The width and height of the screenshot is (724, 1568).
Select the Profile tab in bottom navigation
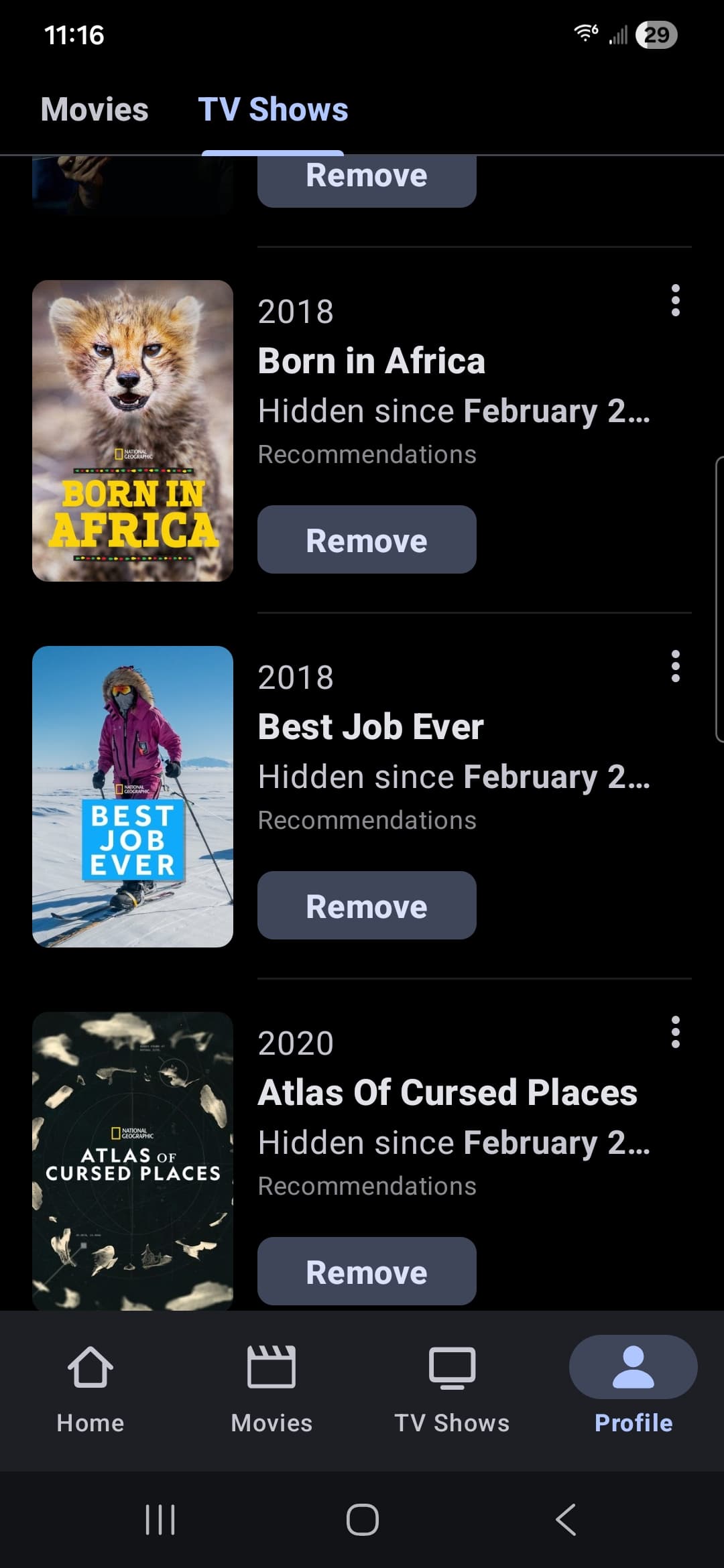pyautogui.click(x=633, y=1390)
